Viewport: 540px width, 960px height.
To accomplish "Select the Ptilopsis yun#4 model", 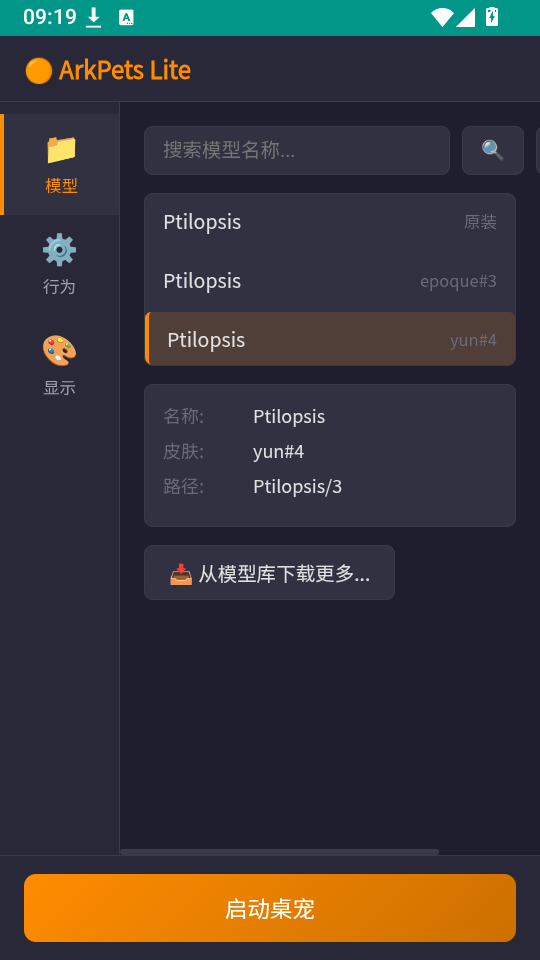I will point(330,339).
